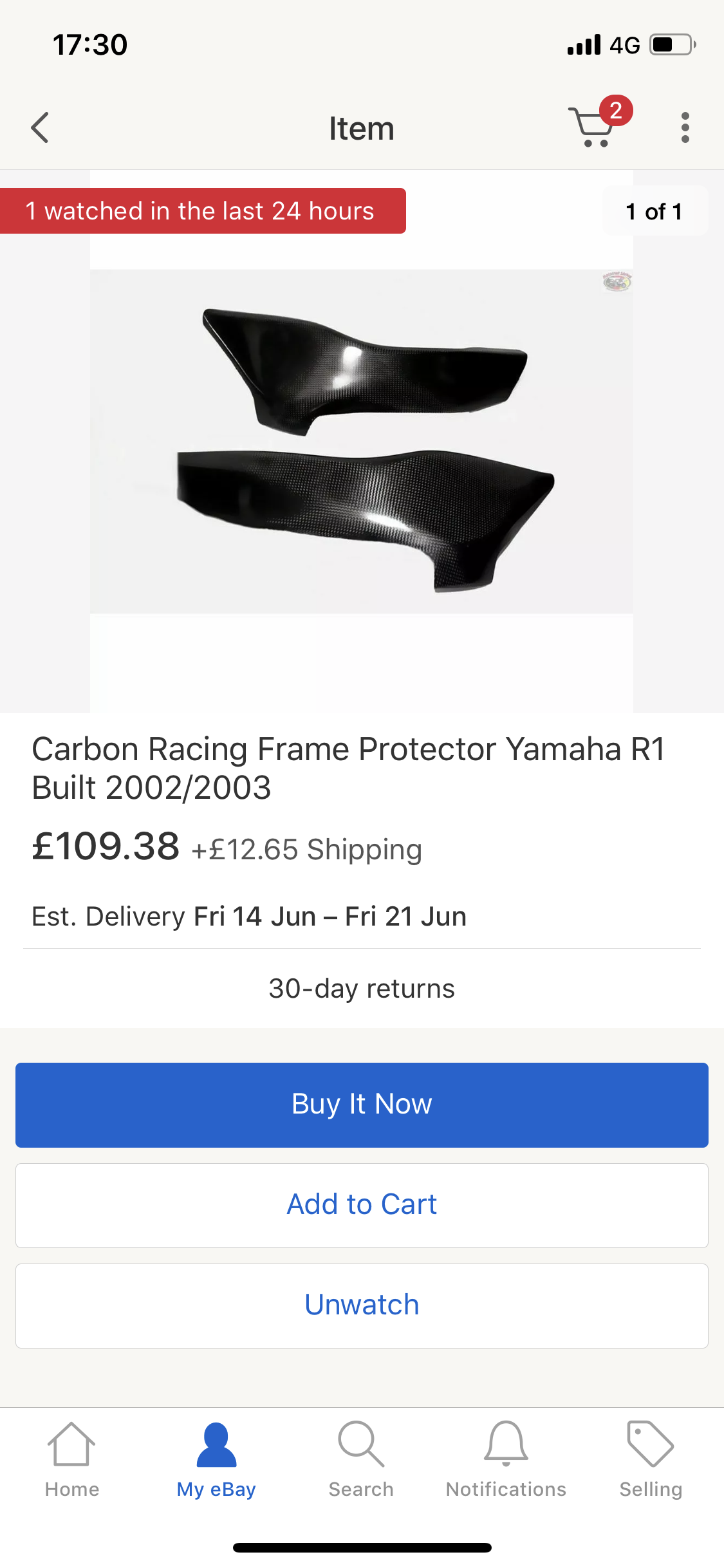Screen dimensions: 724x1568
Task: Go back to the previous screen
Action: pyautogui.click(x=40, y=127)
